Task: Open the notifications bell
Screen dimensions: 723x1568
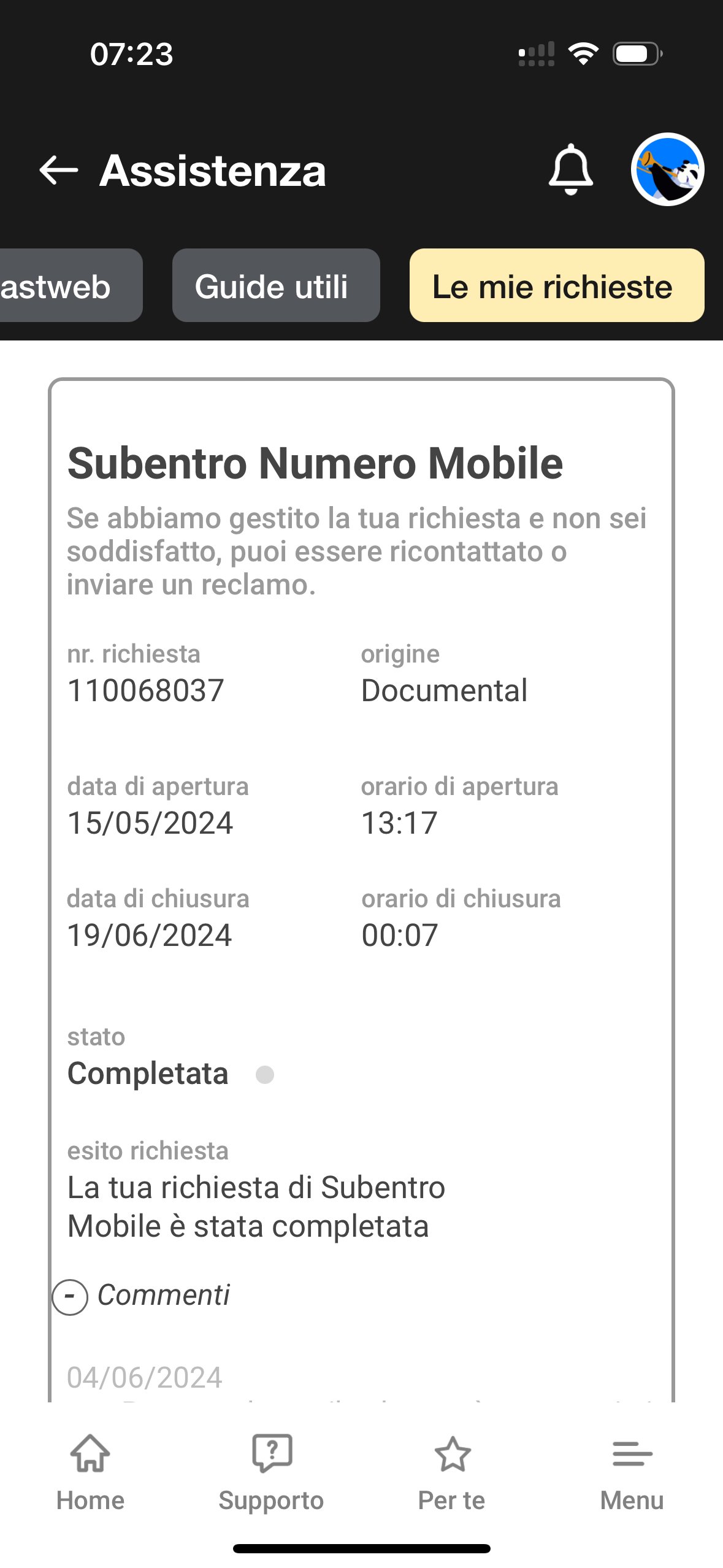Action: coord(570,170)
